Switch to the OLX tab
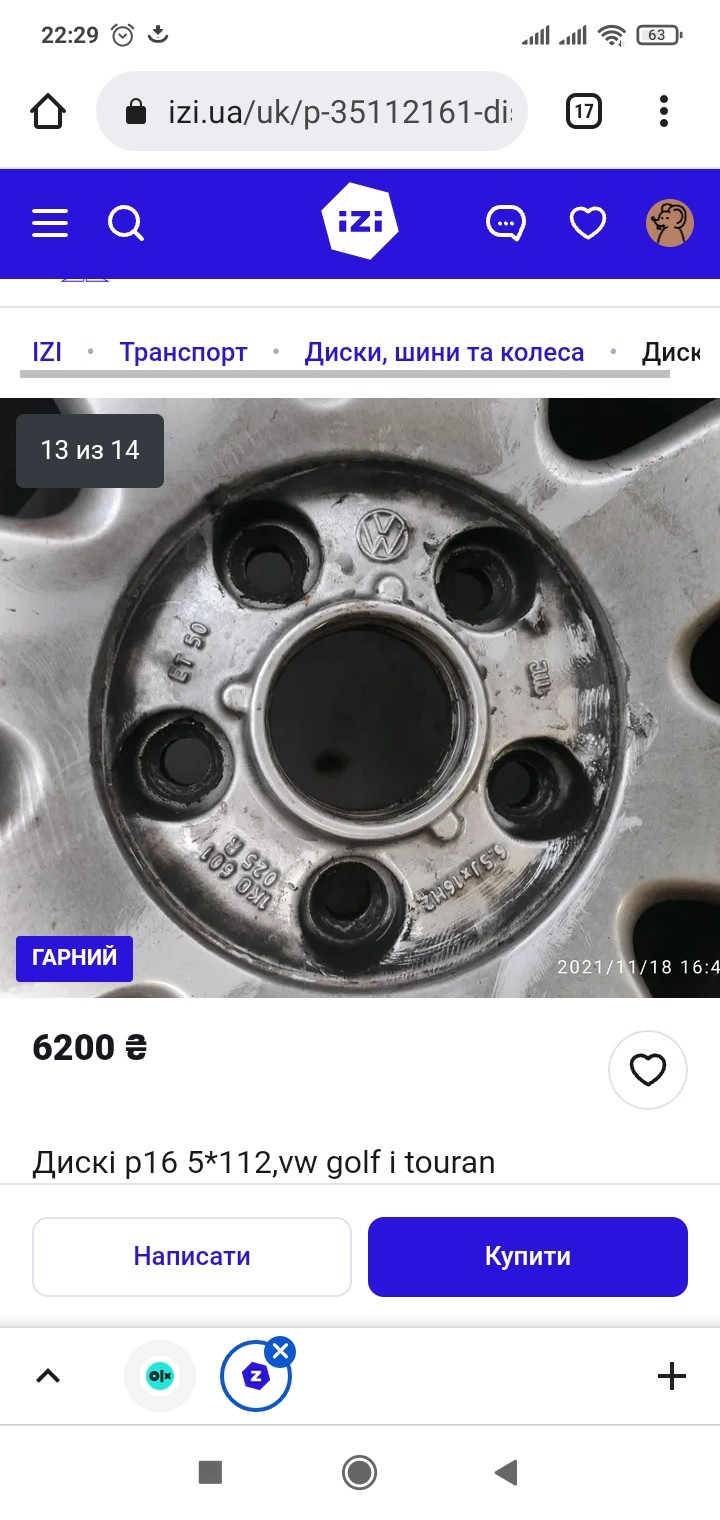The height and width of the screenshot is (1520, 720). click(160, 1376)
